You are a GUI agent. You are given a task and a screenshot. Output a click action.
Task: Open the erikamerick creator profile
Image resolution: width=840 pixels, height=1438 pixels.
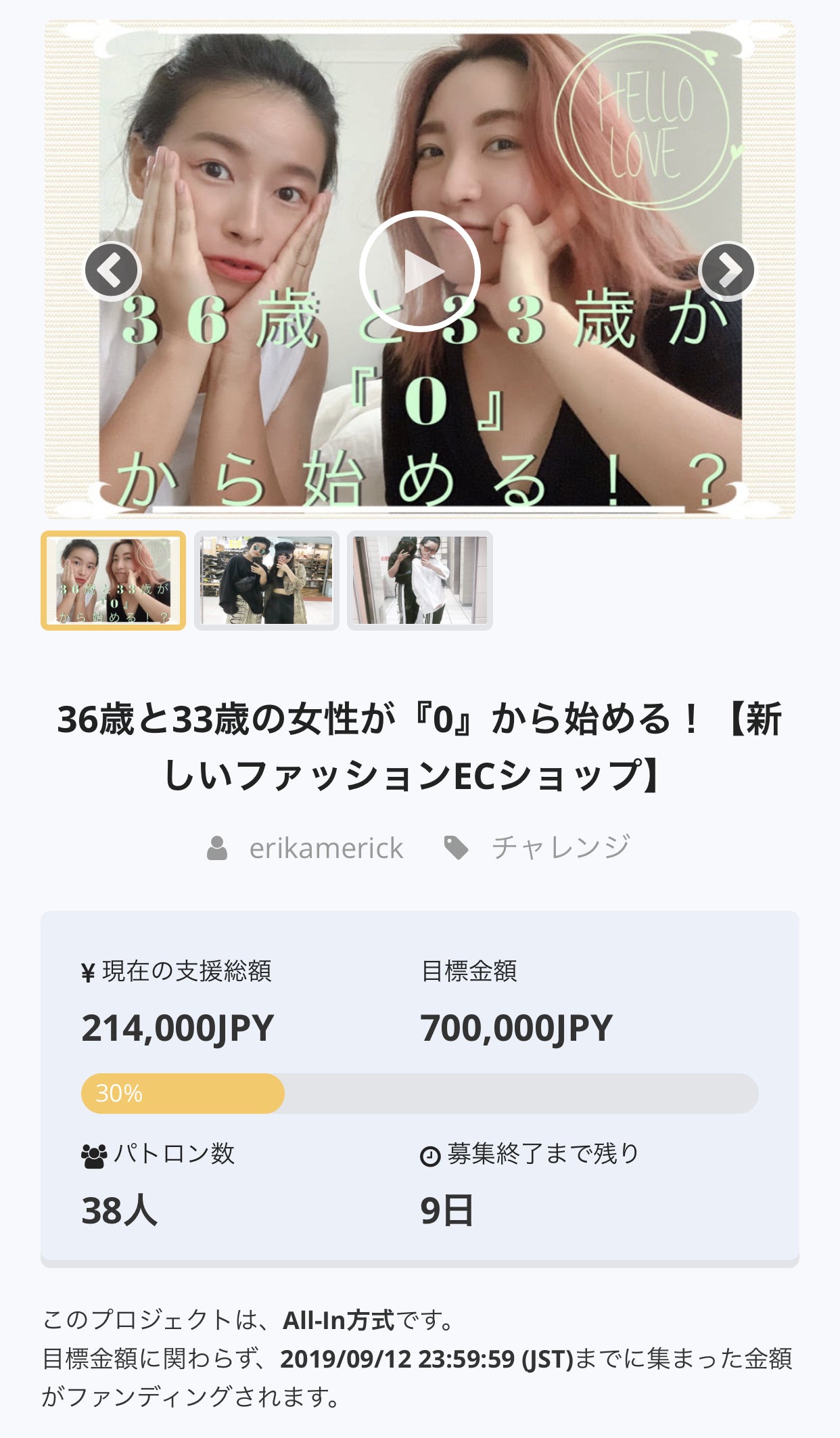tap(325, 848)
